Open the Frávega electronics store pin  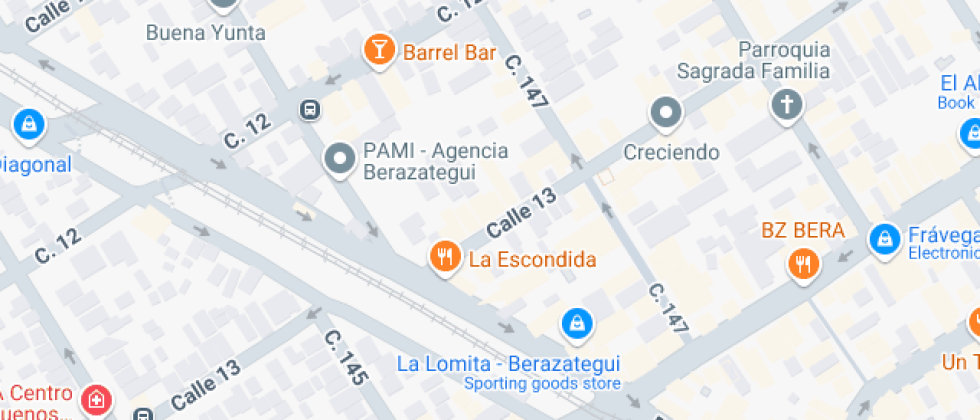885,240
